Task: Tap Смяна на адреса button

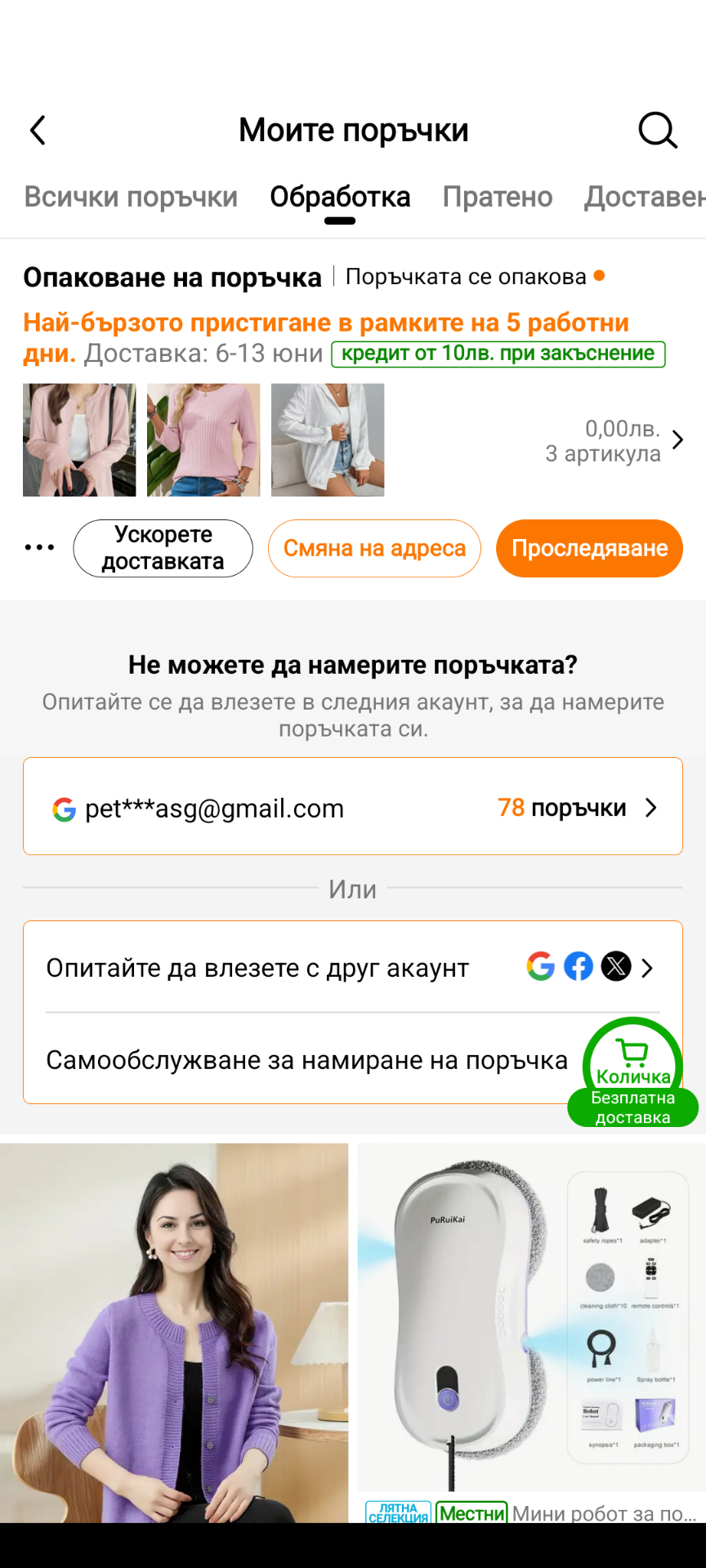Action: coord(374,548)
